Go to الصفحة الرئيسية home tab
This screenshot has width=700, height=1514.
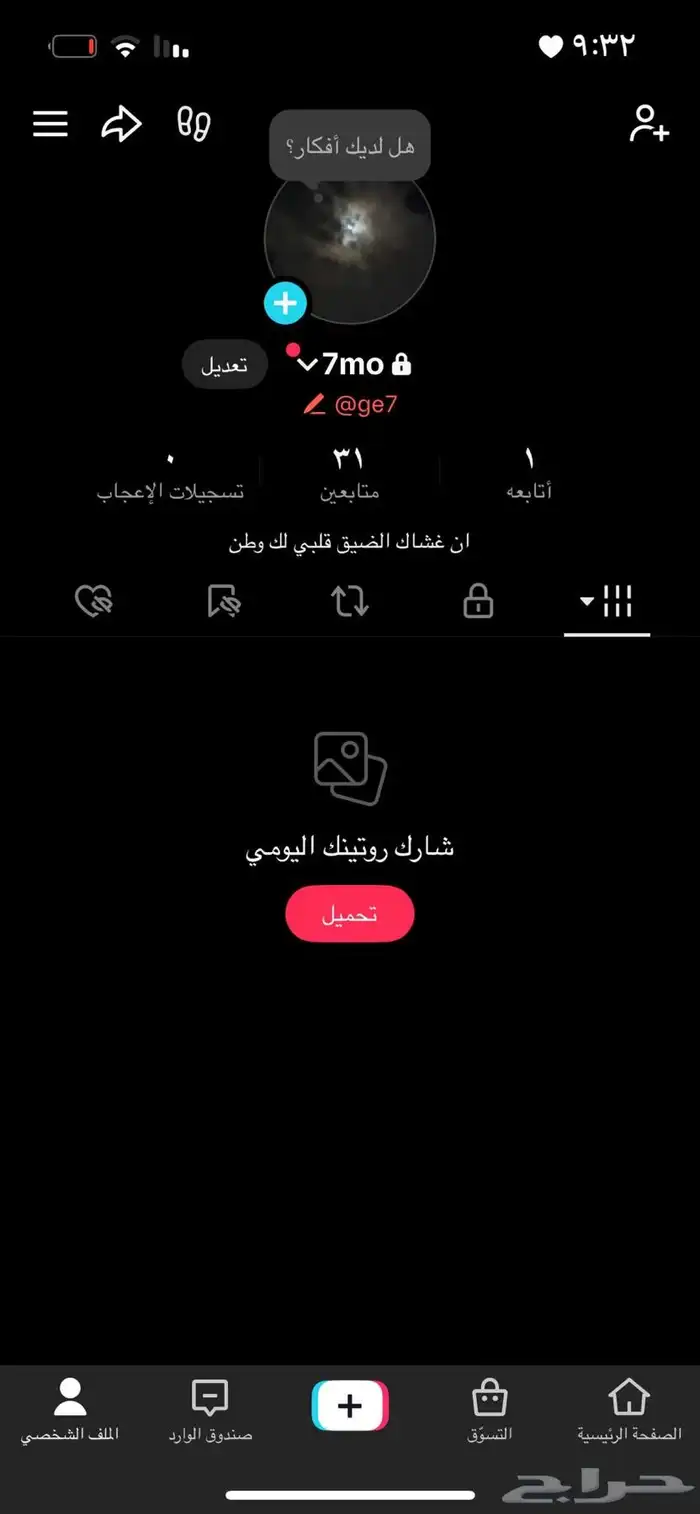click(x=629, y=1408)
